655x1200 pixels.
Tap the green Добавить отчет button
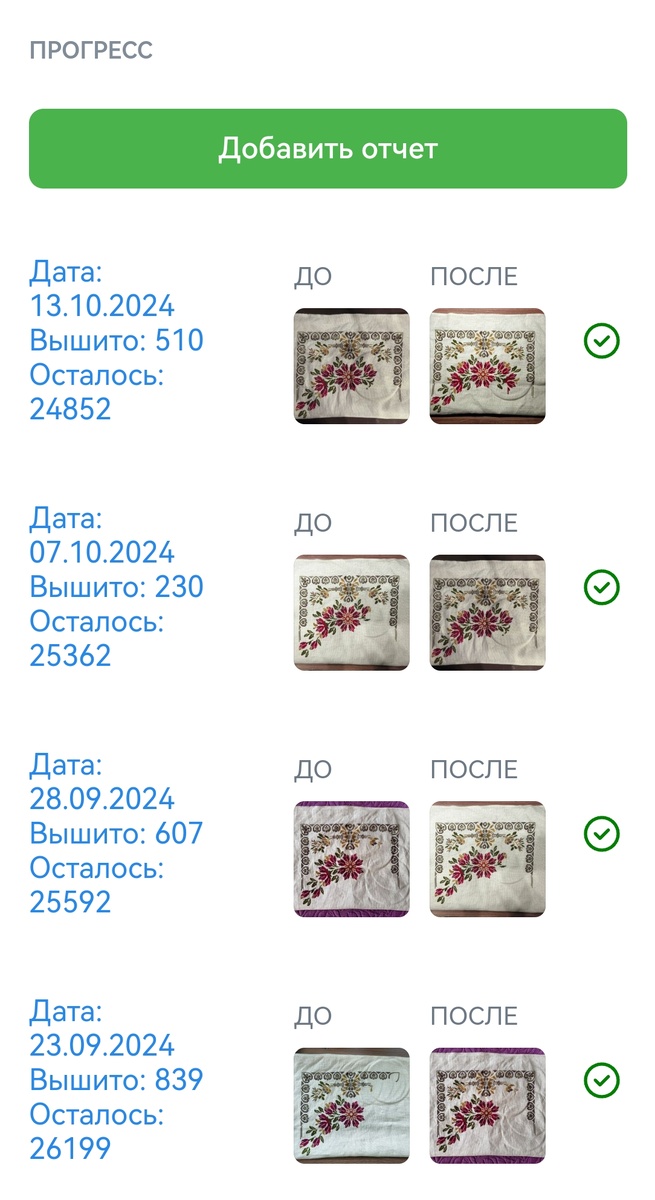point(328,149)
